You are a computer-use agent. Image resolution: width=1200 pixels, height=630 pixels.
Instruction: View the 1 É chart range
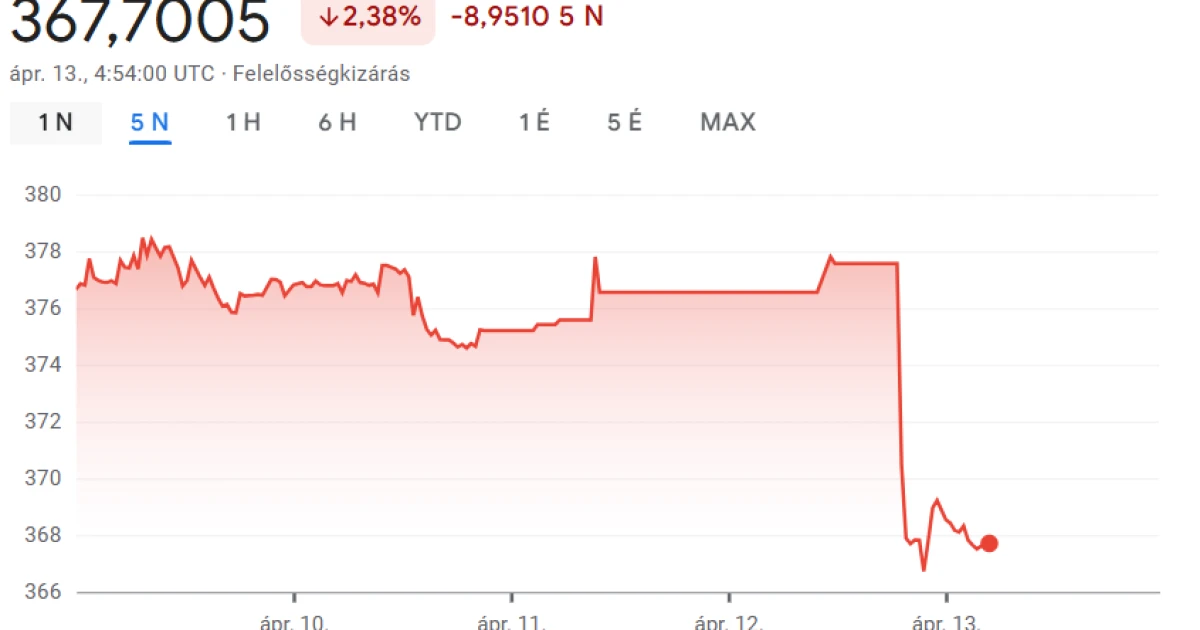pyautogui.click(x=534, y=123)
